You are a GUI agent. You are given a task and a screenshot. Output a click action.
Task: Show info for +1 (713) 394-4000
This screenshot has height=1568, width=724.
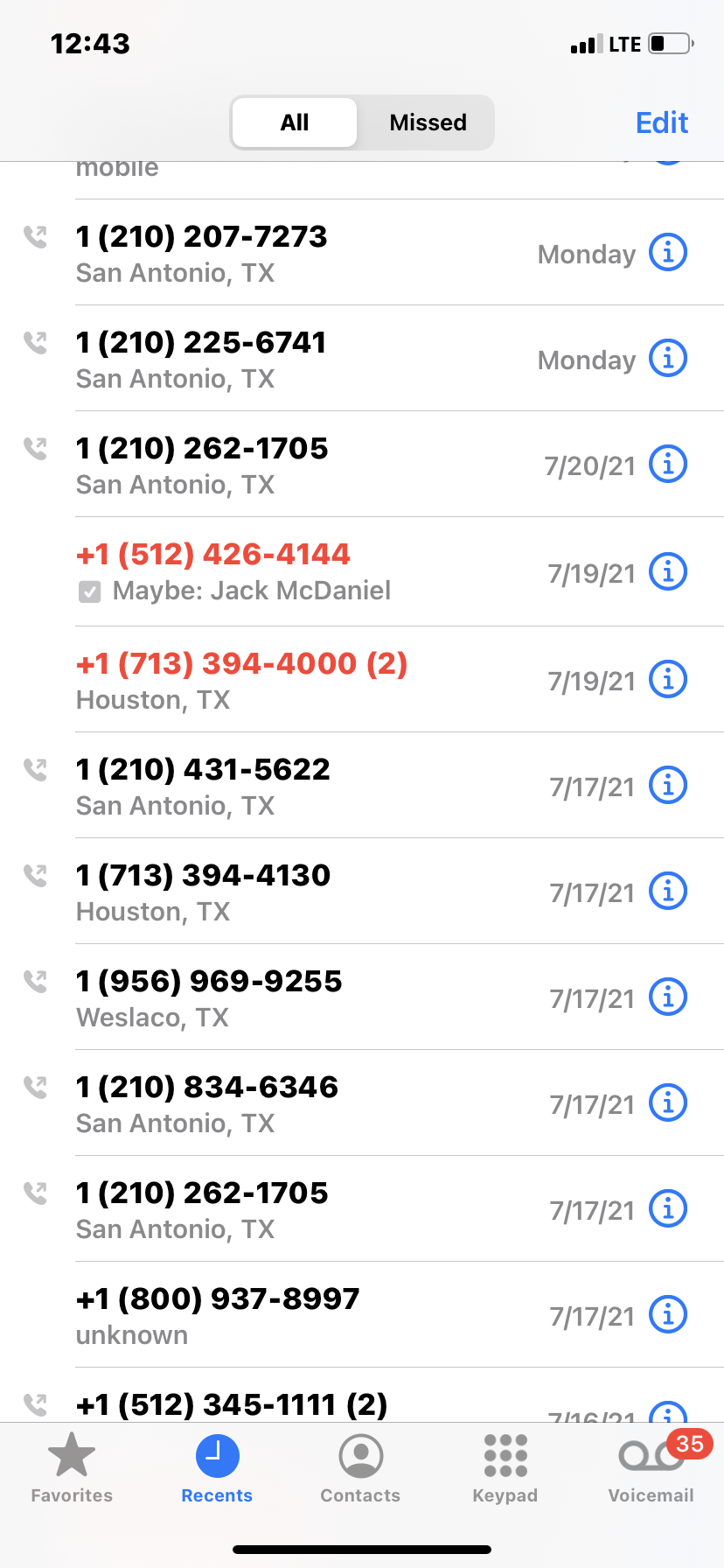point(668,679)
